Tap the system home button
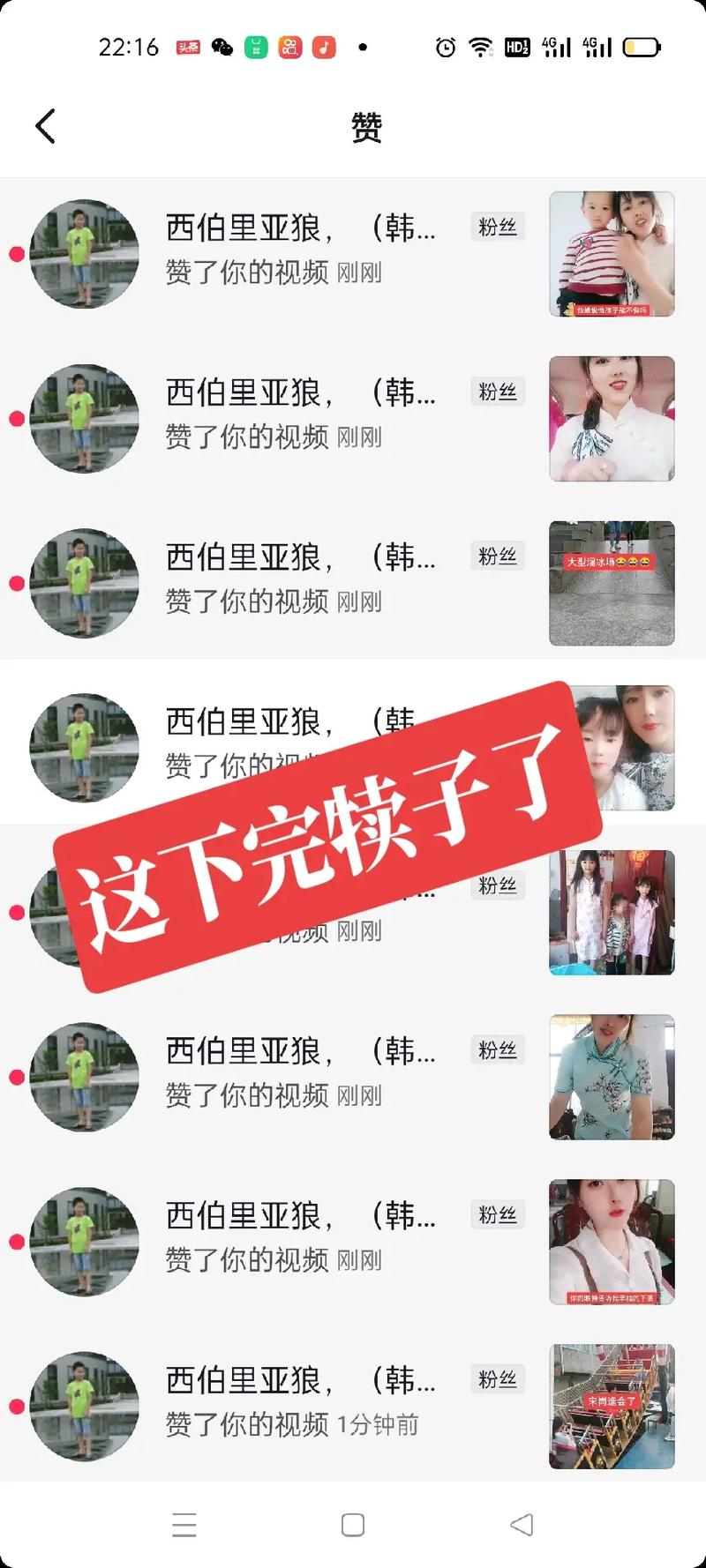 coord(353,1525)
